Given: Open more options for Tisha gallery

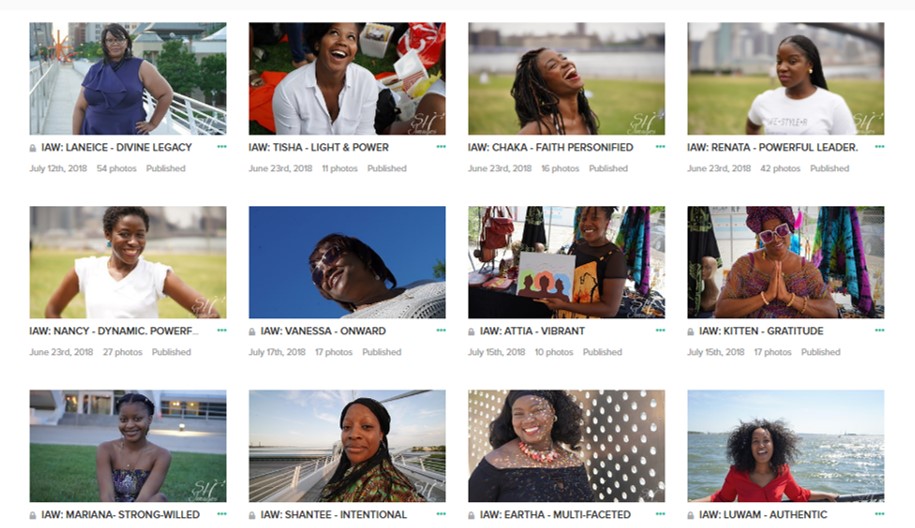Looking at the screenshot, I should (x=441, y=147).
